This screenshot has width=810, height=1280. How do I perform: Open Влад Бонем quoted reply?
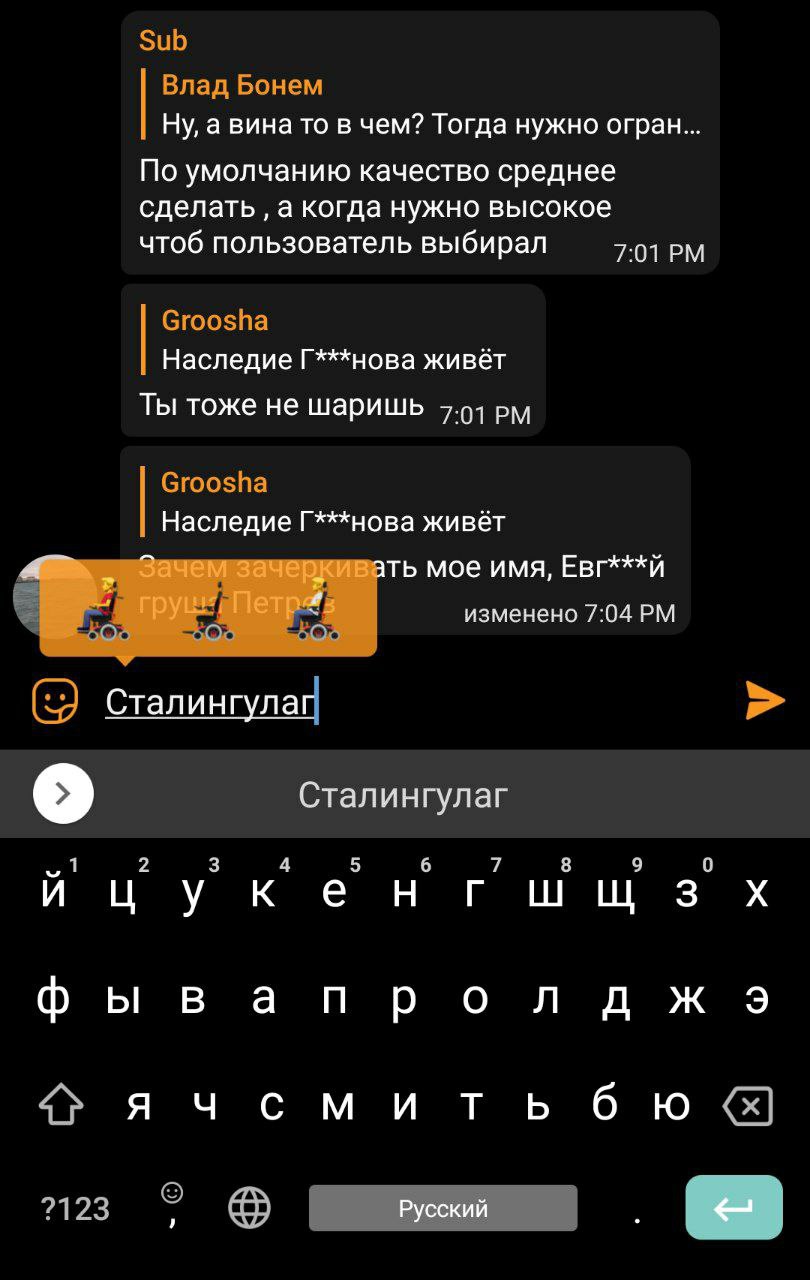point(430,105)
